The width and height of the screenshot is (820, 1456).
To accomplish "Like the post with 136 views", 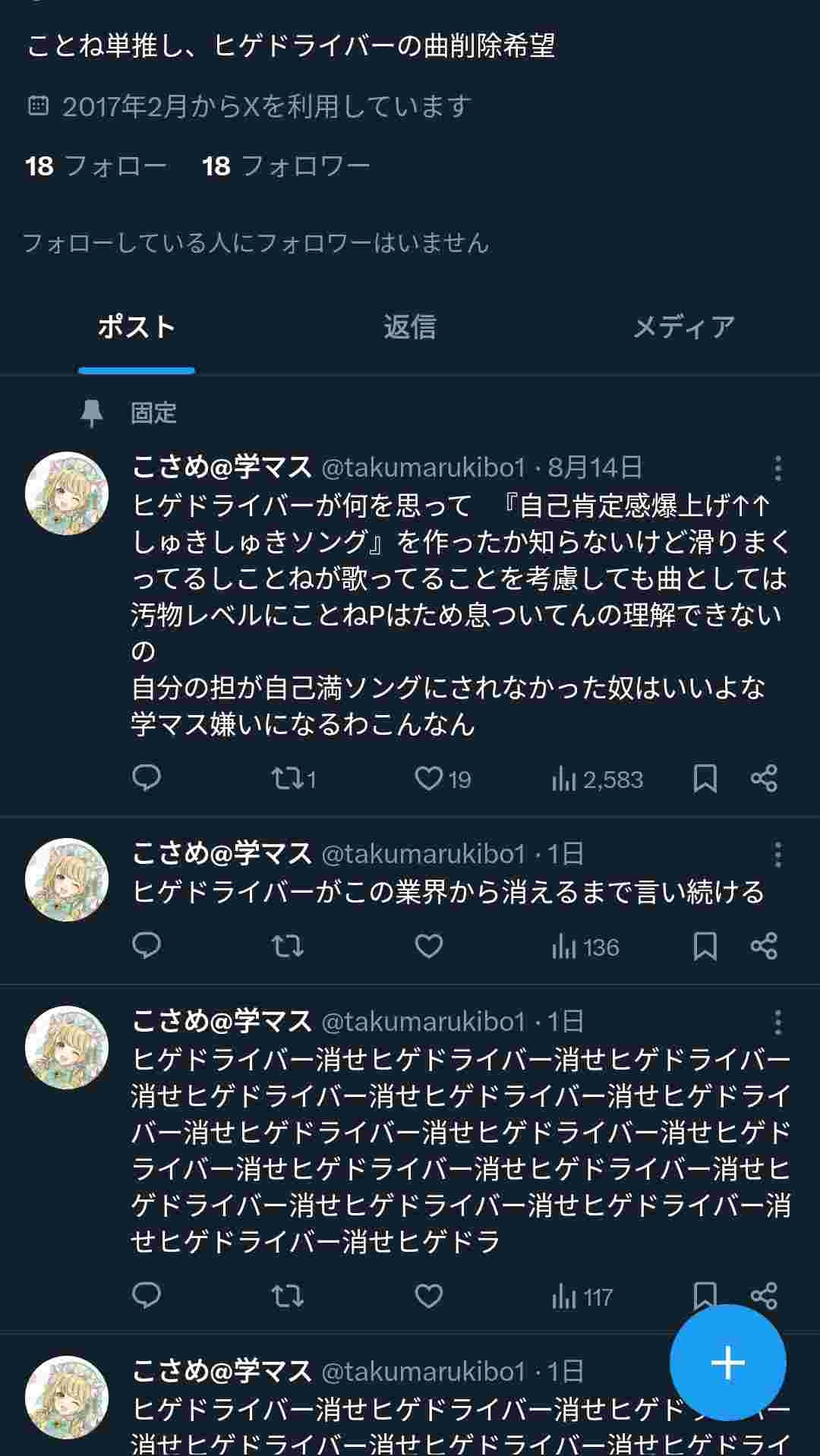I will point(429,946).
